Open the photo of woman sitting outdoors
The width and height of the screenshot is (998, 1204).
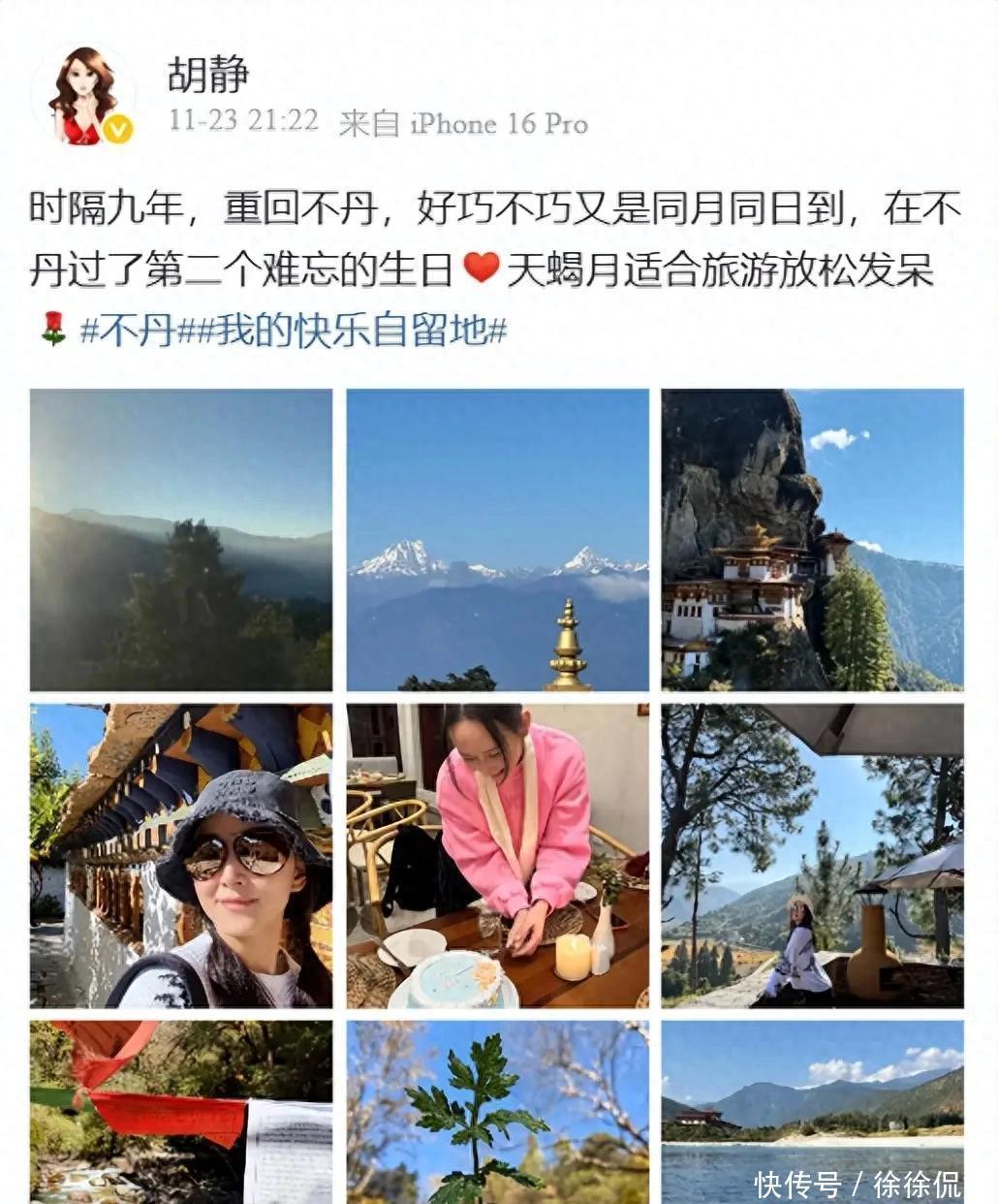(812, 855)
